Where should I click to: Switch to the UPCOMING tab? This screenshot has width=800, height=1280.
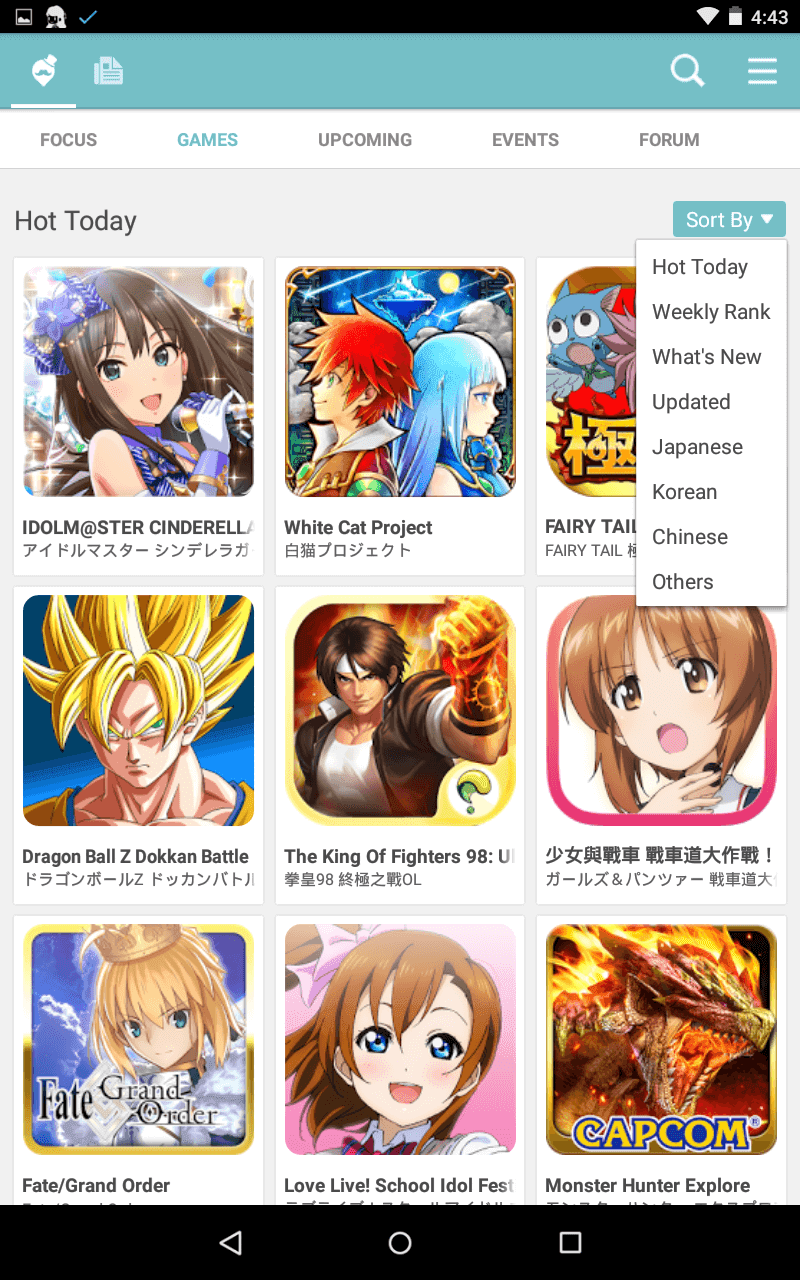(365, 140)
